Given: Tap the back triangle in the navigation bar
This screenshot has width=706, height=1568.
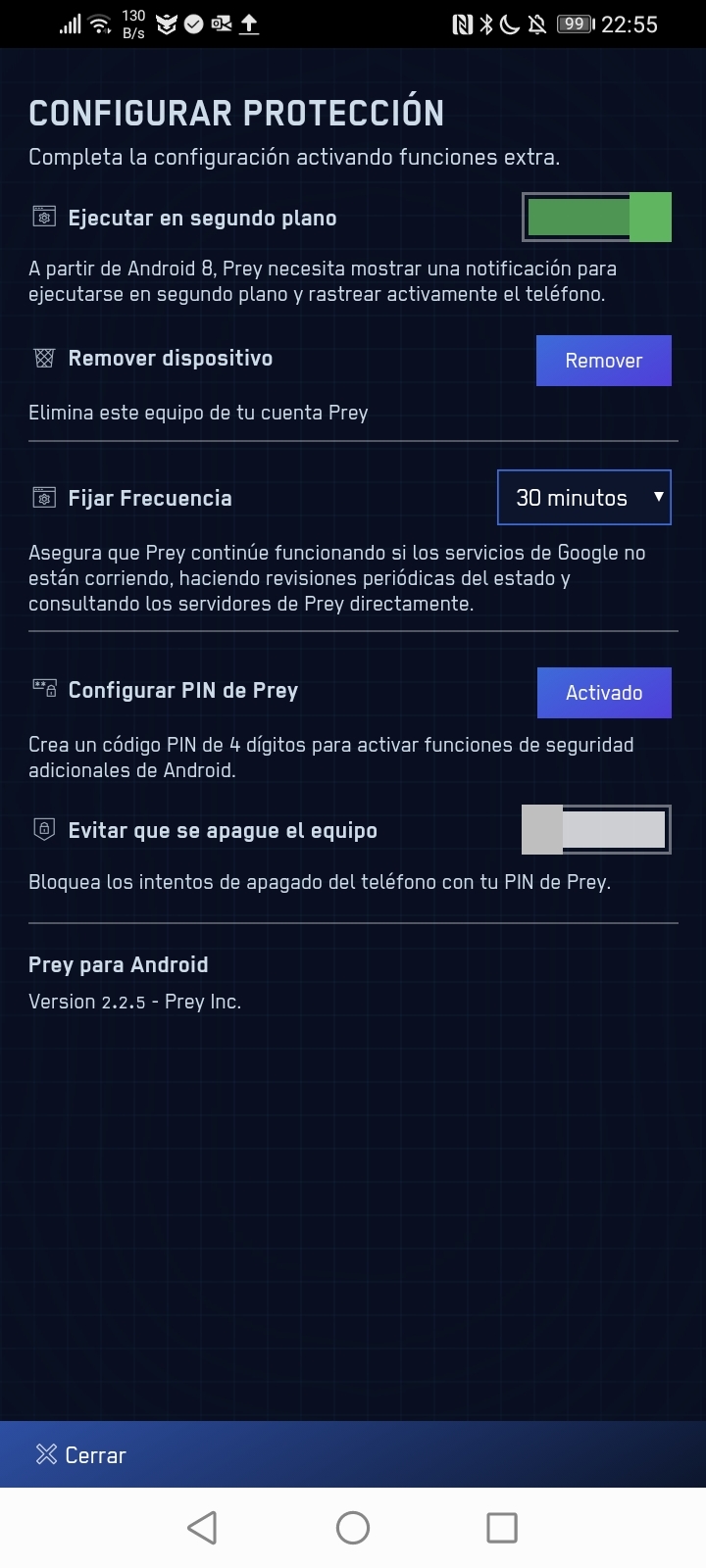Looking at the screenshot, I should [x=202, y=1527].
